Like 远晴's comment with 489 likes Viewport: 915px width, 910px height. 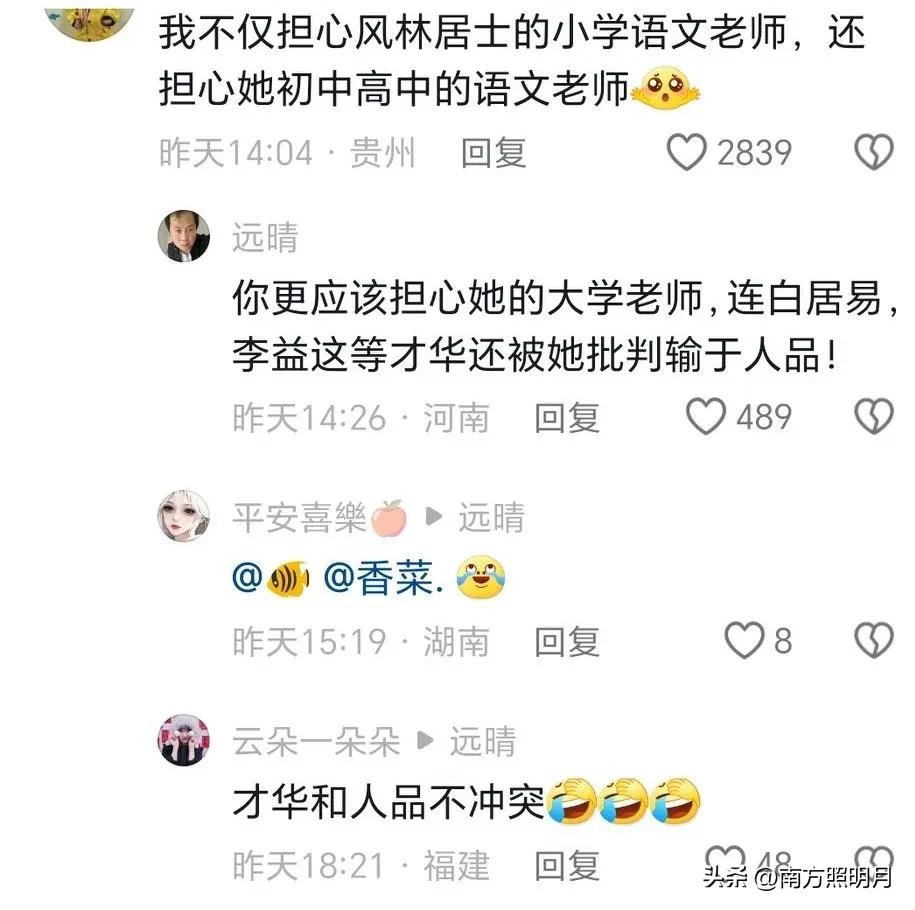(x=706, y=417)
